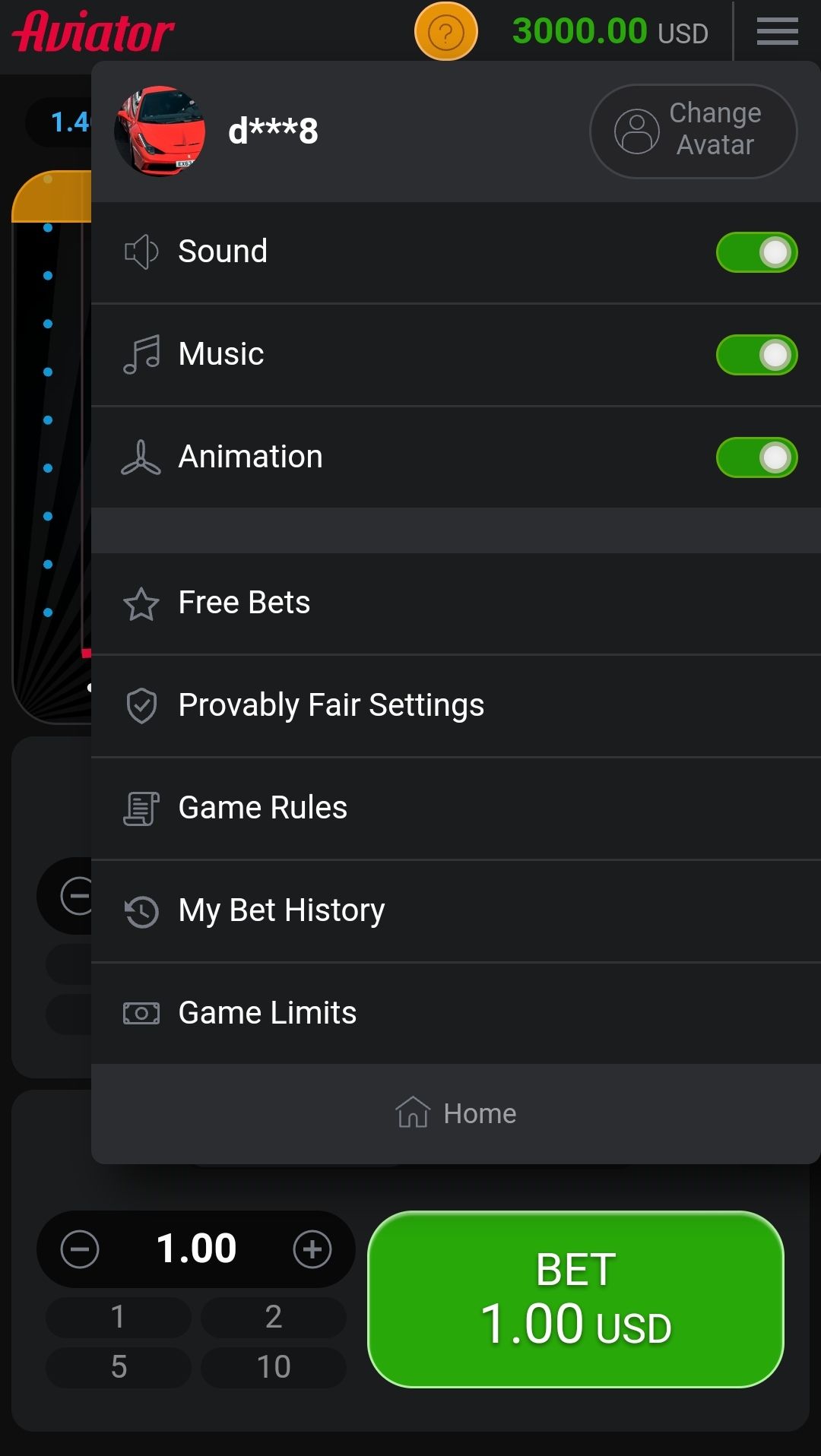Viewport: 821px width, 1456px height.
Task: Select quick bet amount 1
Action: click(x=119, y=1317)
